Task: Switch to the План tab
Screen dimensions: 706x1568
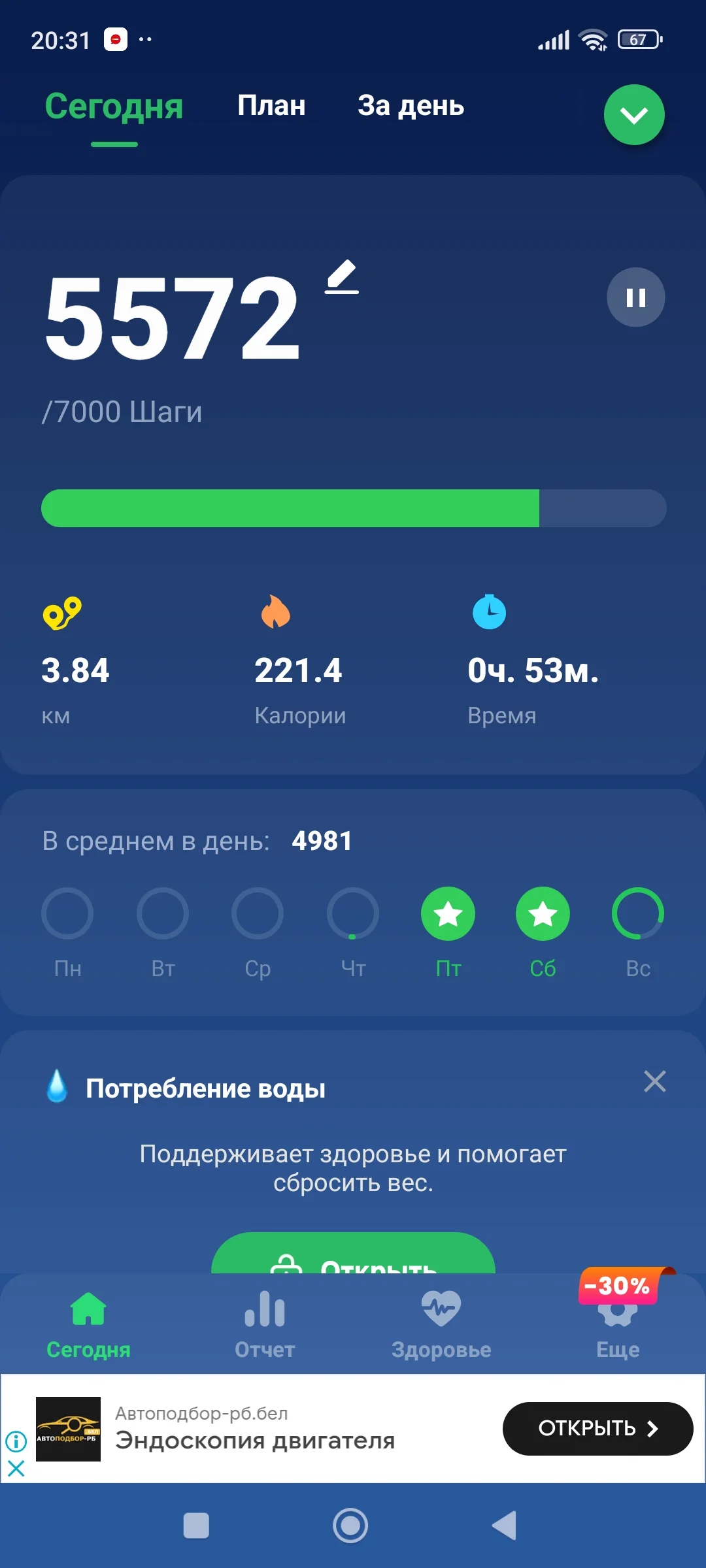Action: tap(271, 106)
